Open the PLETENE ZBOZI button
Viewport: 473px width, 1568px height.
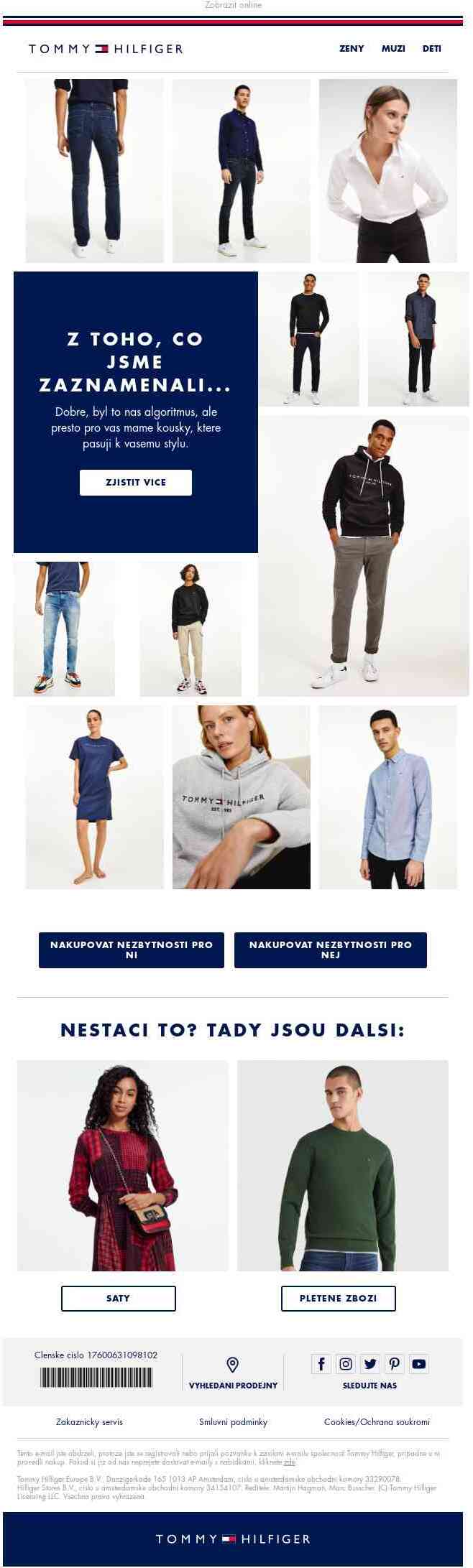[338, 1298]
